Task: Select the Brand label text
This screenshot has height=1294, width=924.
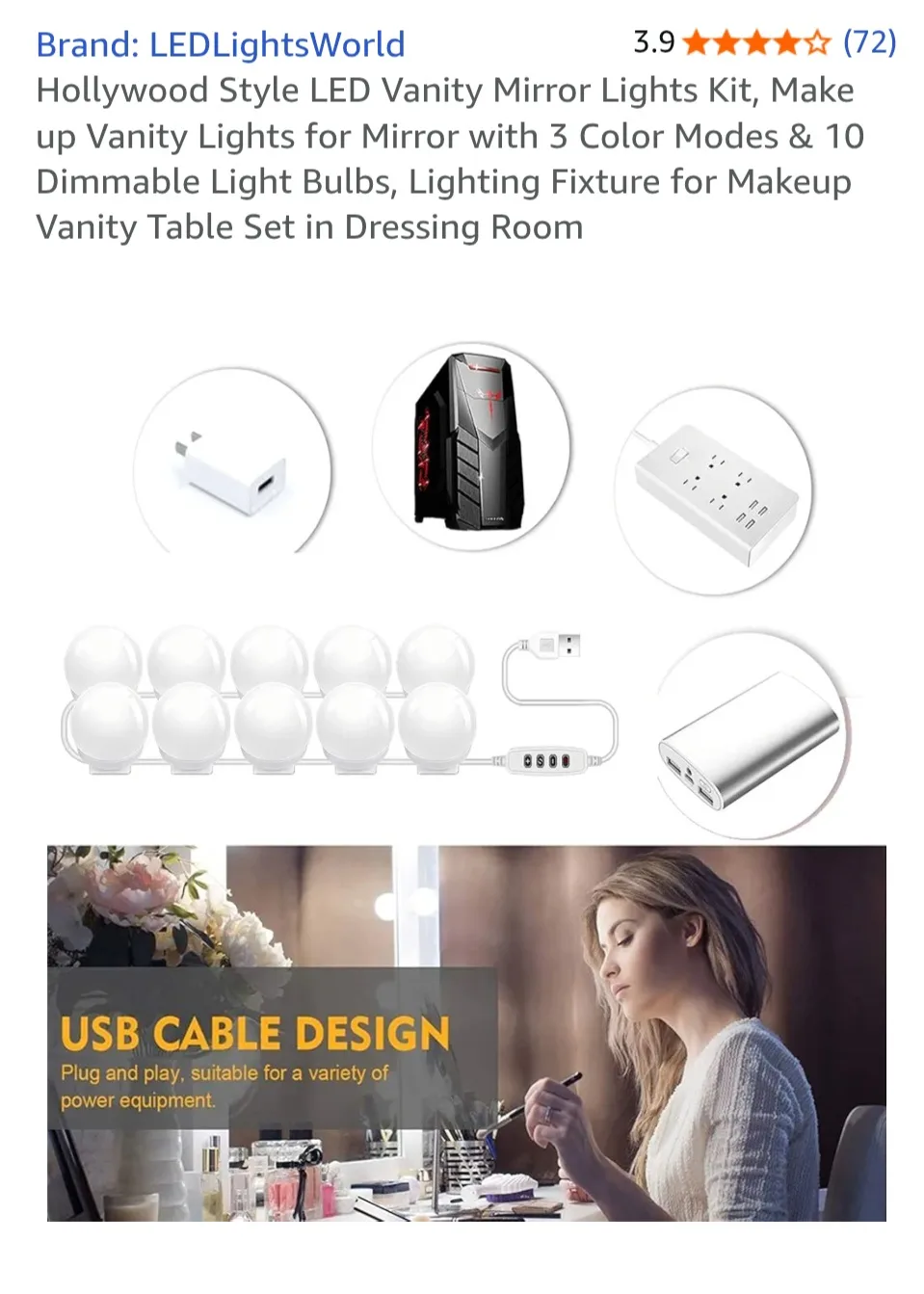Action: tap(87, 43)
